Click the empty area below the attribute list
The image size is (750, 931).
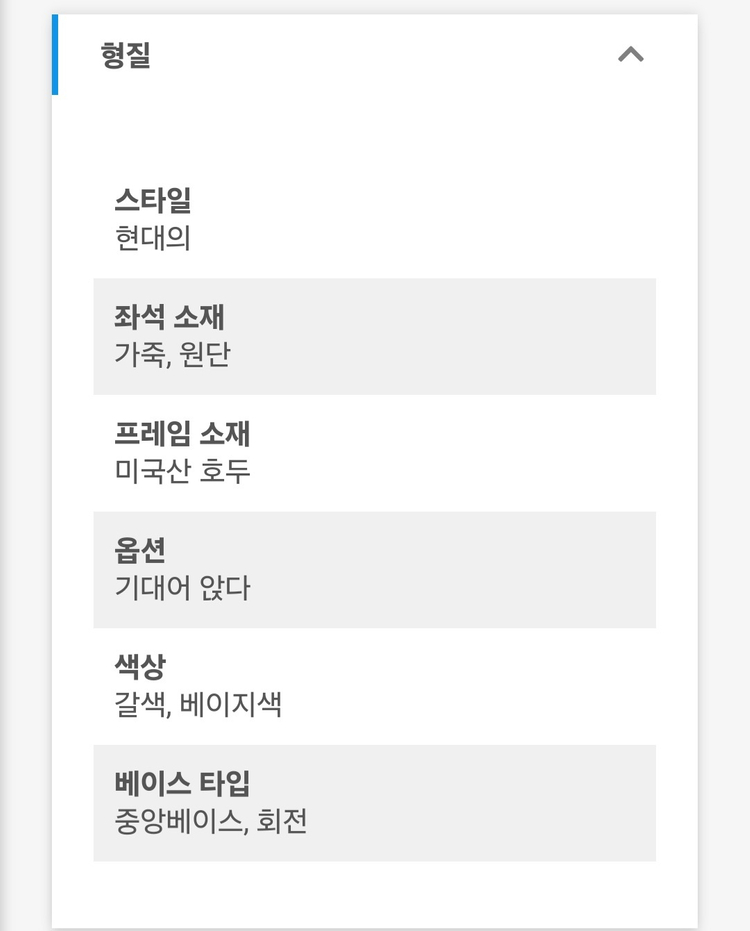pyautogui.click(x=375, y=895)
